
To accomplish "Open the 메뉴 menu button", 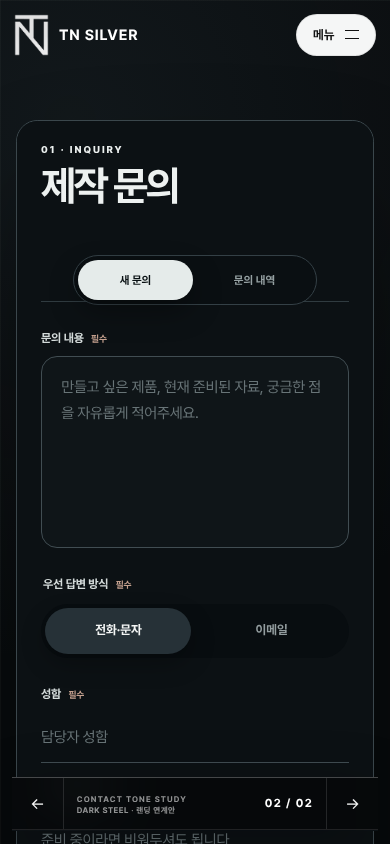I will [x=336, y=35].
